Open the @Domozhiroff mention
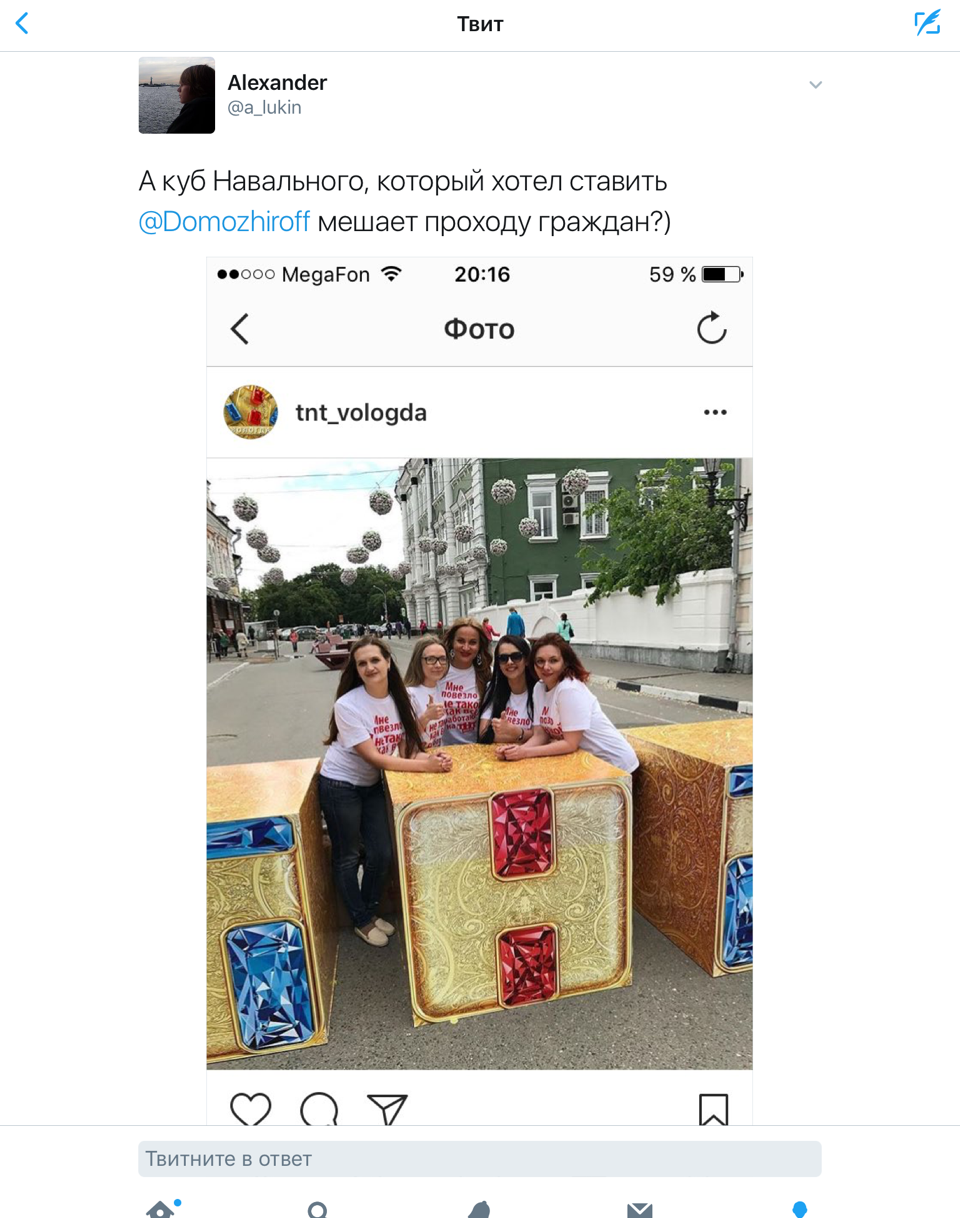Screen dimensions: 960x1218 (x=224, y=222)
